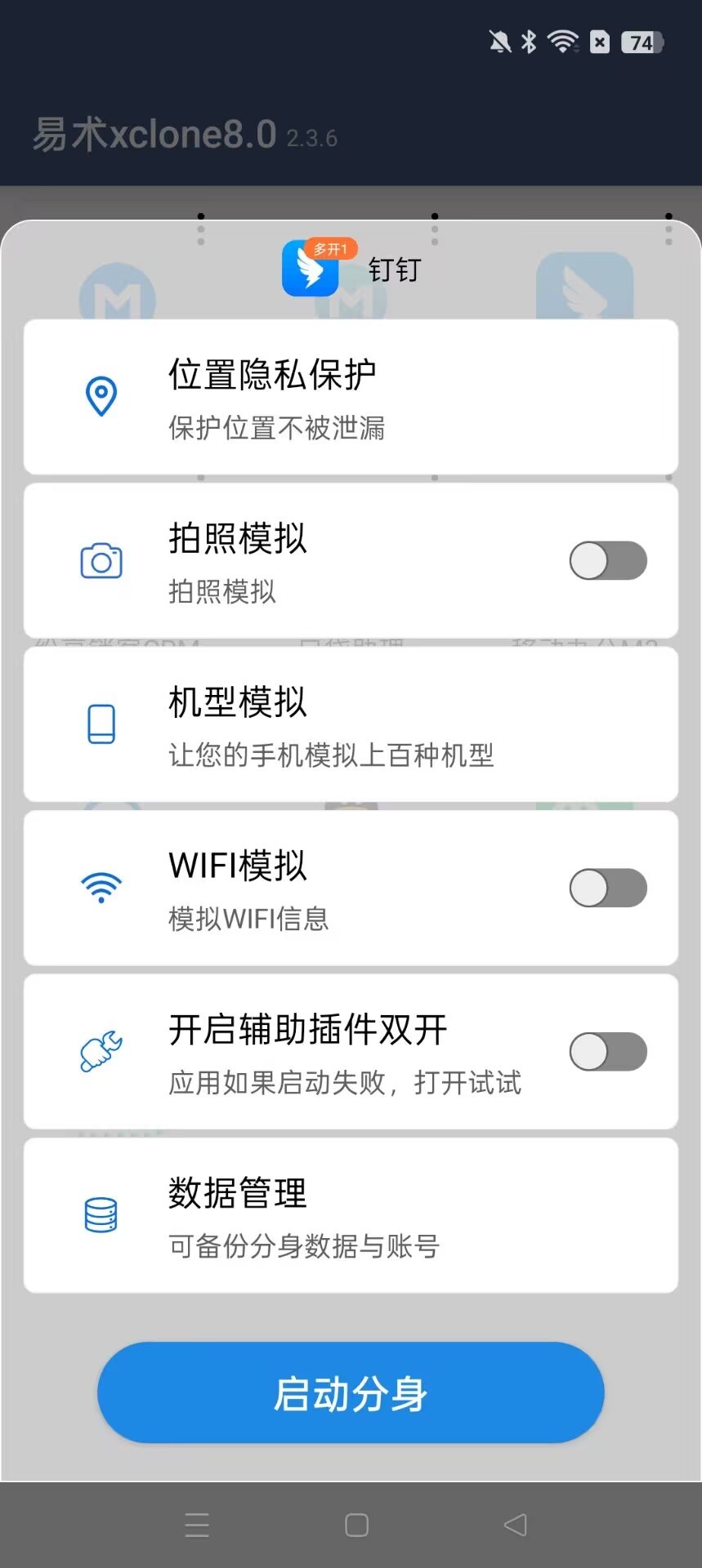Turn on WIFI模拟 toggle
This screenshot has width=702, height=1568.
tap(608, 888)
